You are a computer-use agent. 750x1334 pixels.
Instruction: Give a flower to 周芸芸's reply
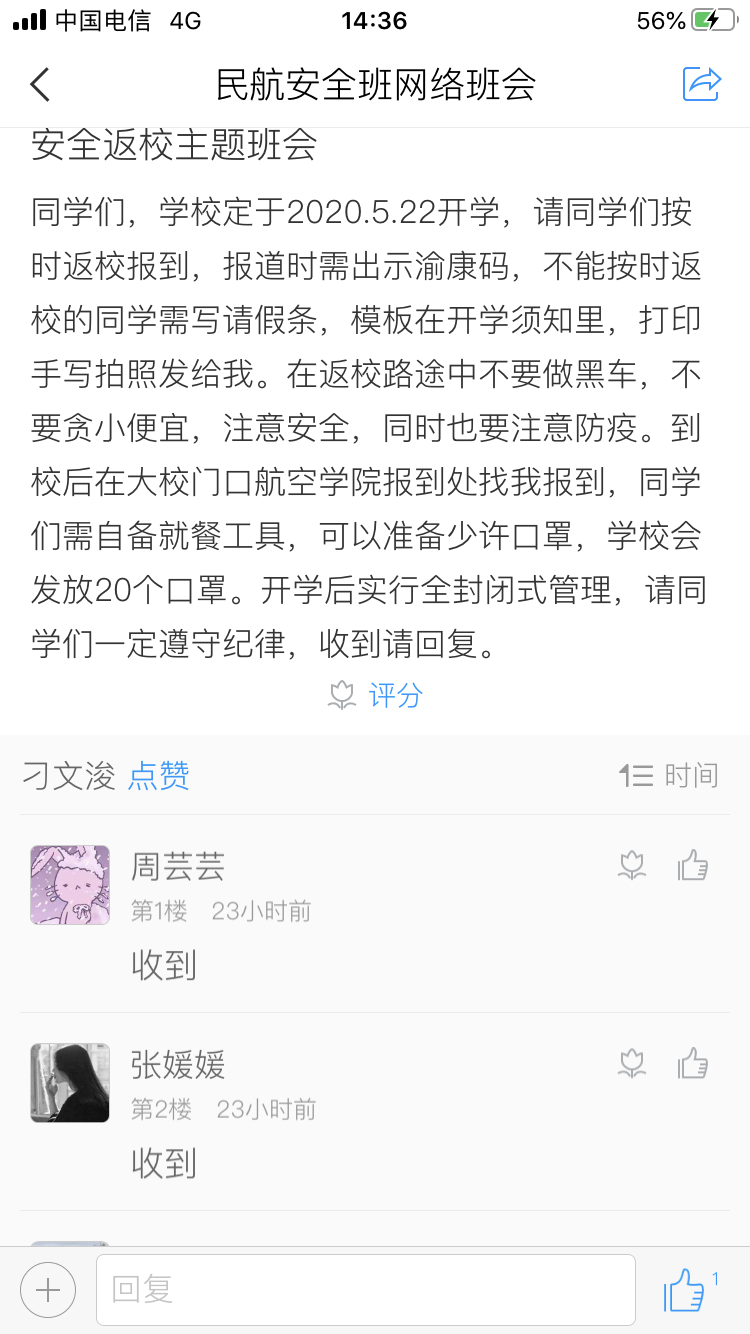(x=632, y=865)
